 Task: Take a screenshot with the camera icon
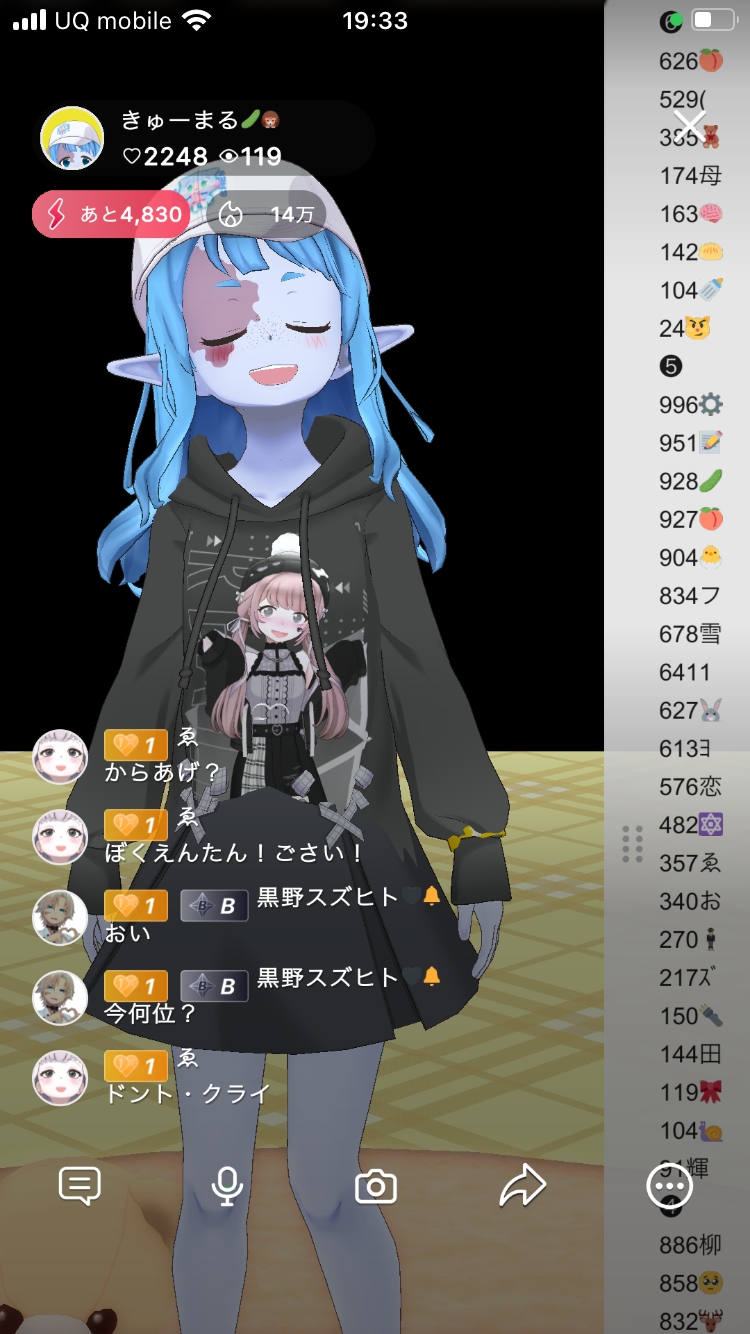(376, 1187)
